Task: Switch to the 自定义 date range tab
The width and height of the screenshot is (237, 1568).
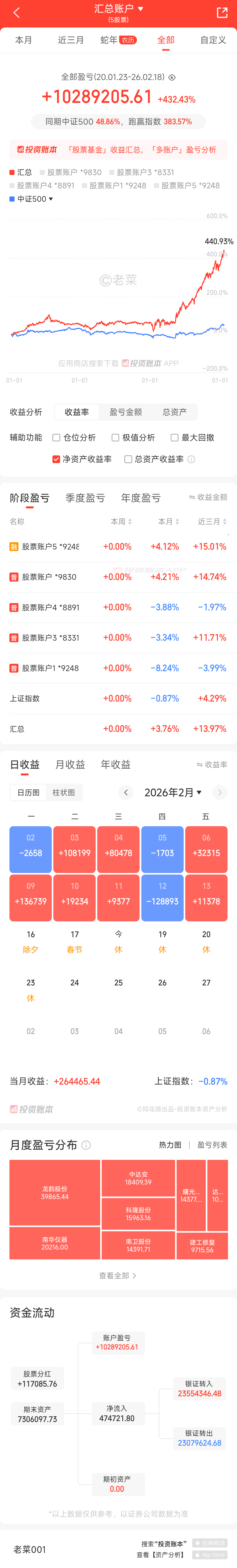Action: click(x=213, y=40)
